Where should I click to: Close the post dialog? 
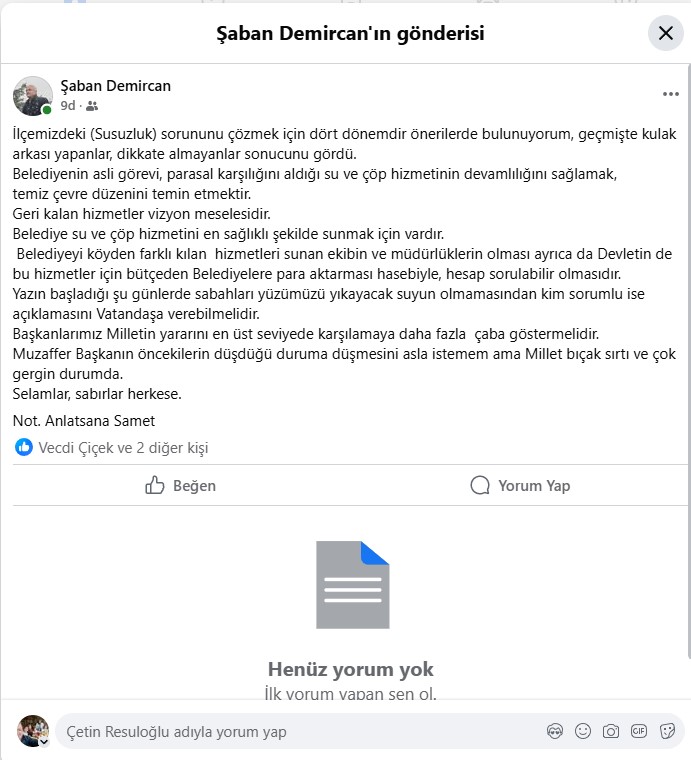(665, 33)
